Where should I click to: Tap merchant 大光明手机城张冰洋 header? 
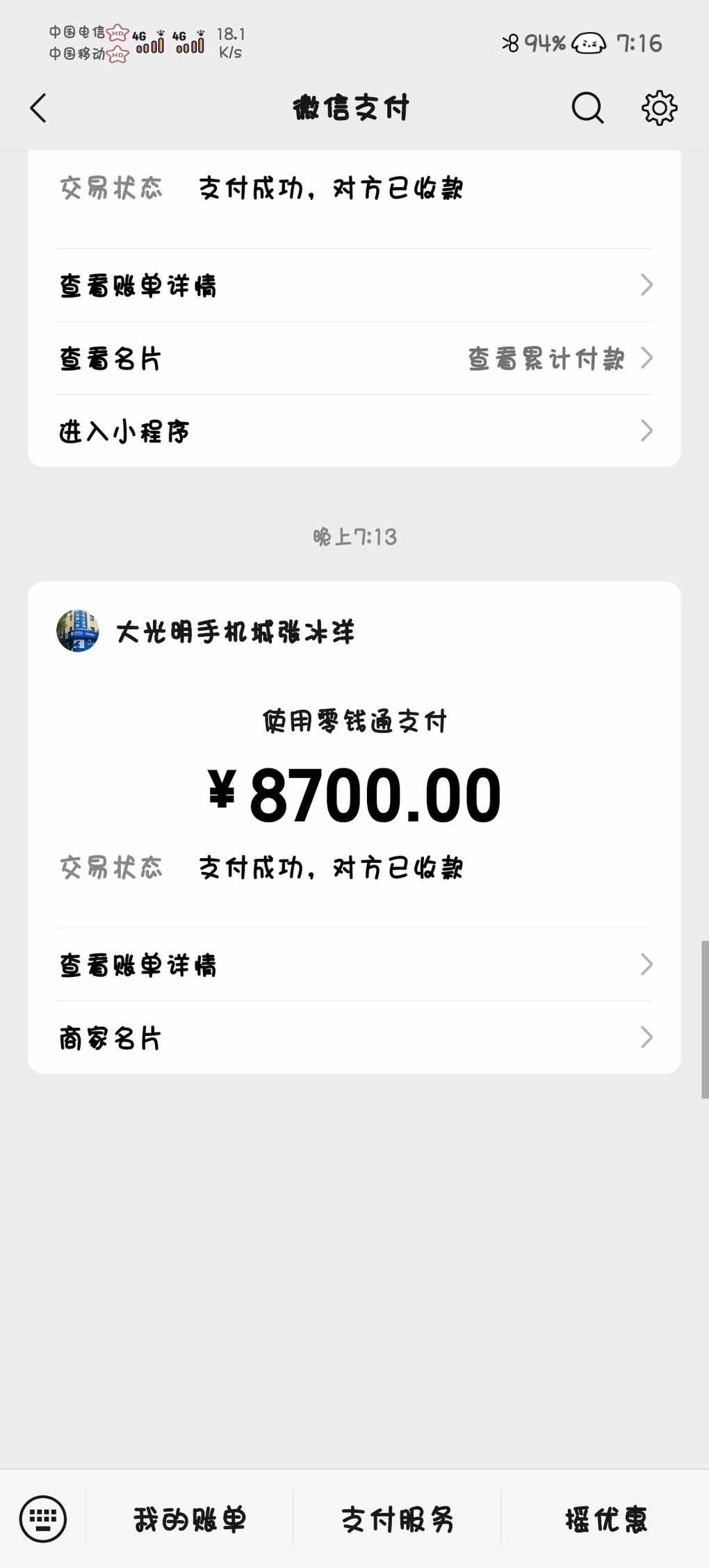235,632
